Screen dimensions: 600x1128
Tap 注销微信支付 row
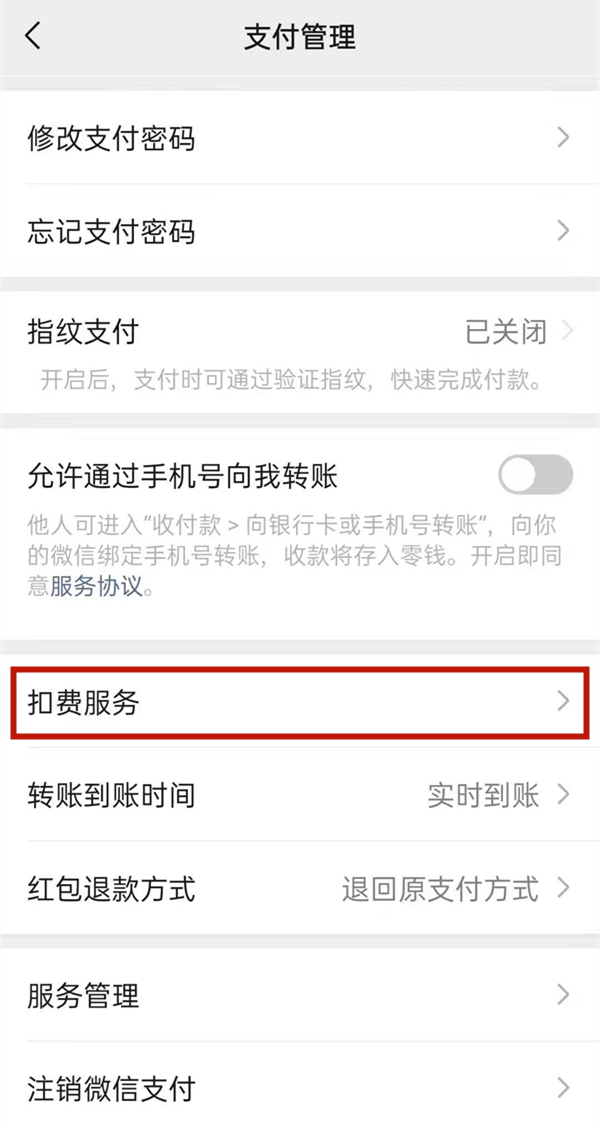click(x=300, y=1088)
